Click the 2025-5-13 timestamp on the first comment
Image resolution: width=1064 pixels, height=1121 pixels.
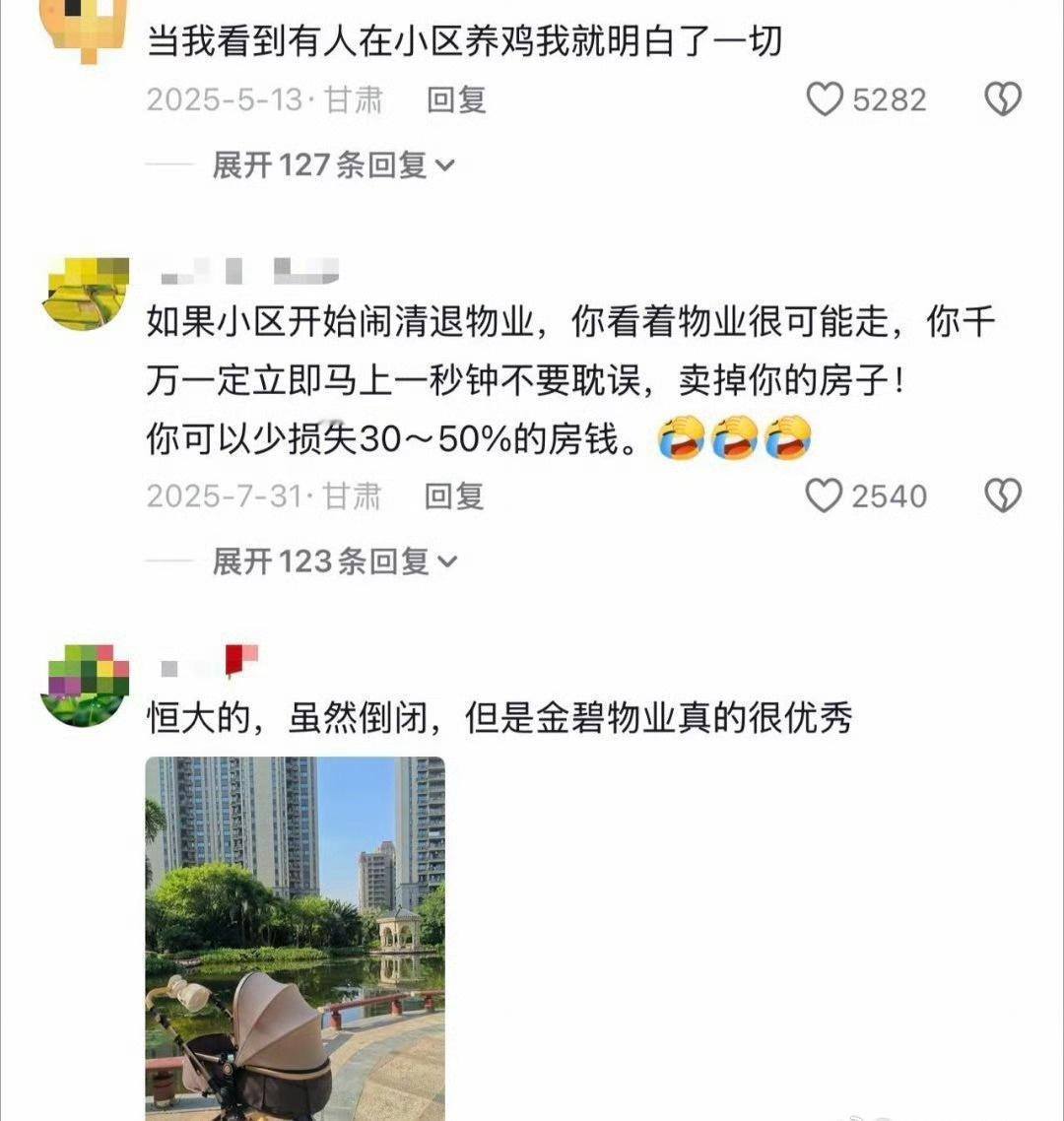click(x=225, y=99)
